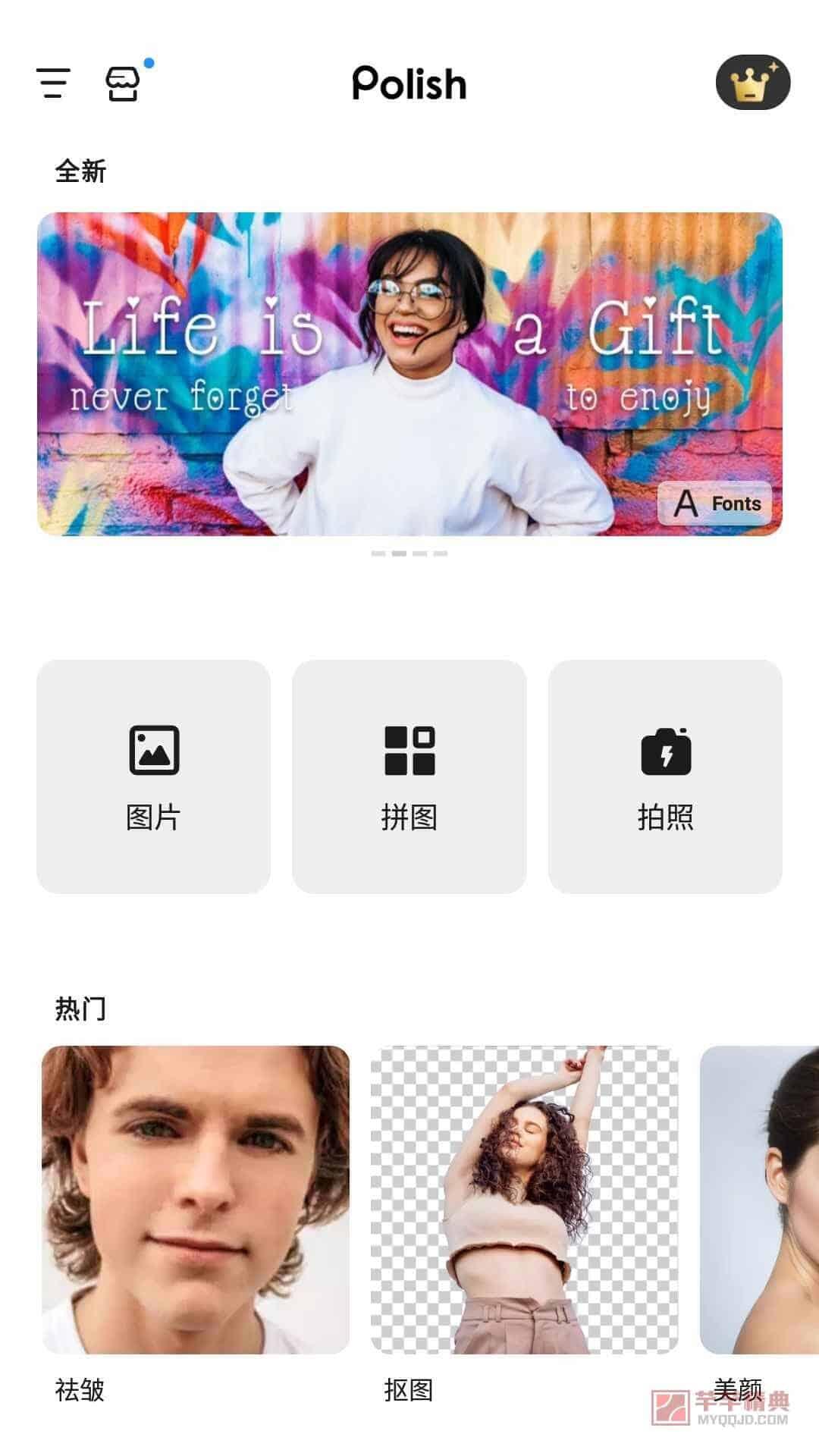
Task: Select the 图片 picture icon
Action: (x=154, y=747)
